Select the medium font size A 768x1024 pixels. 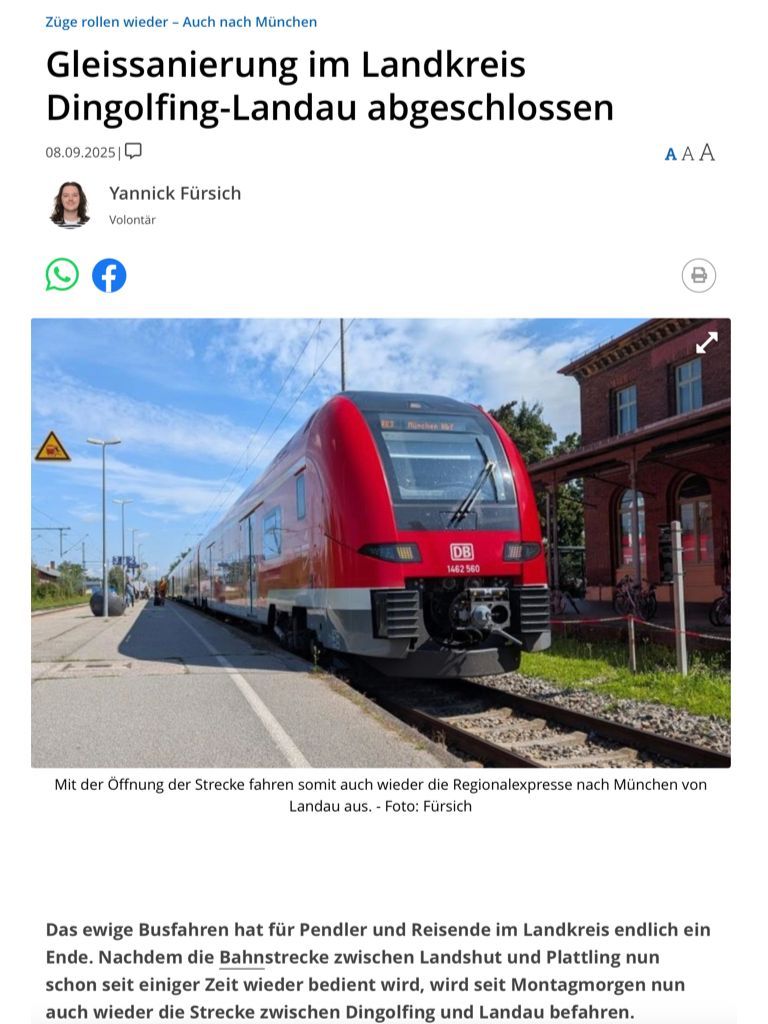687,153
